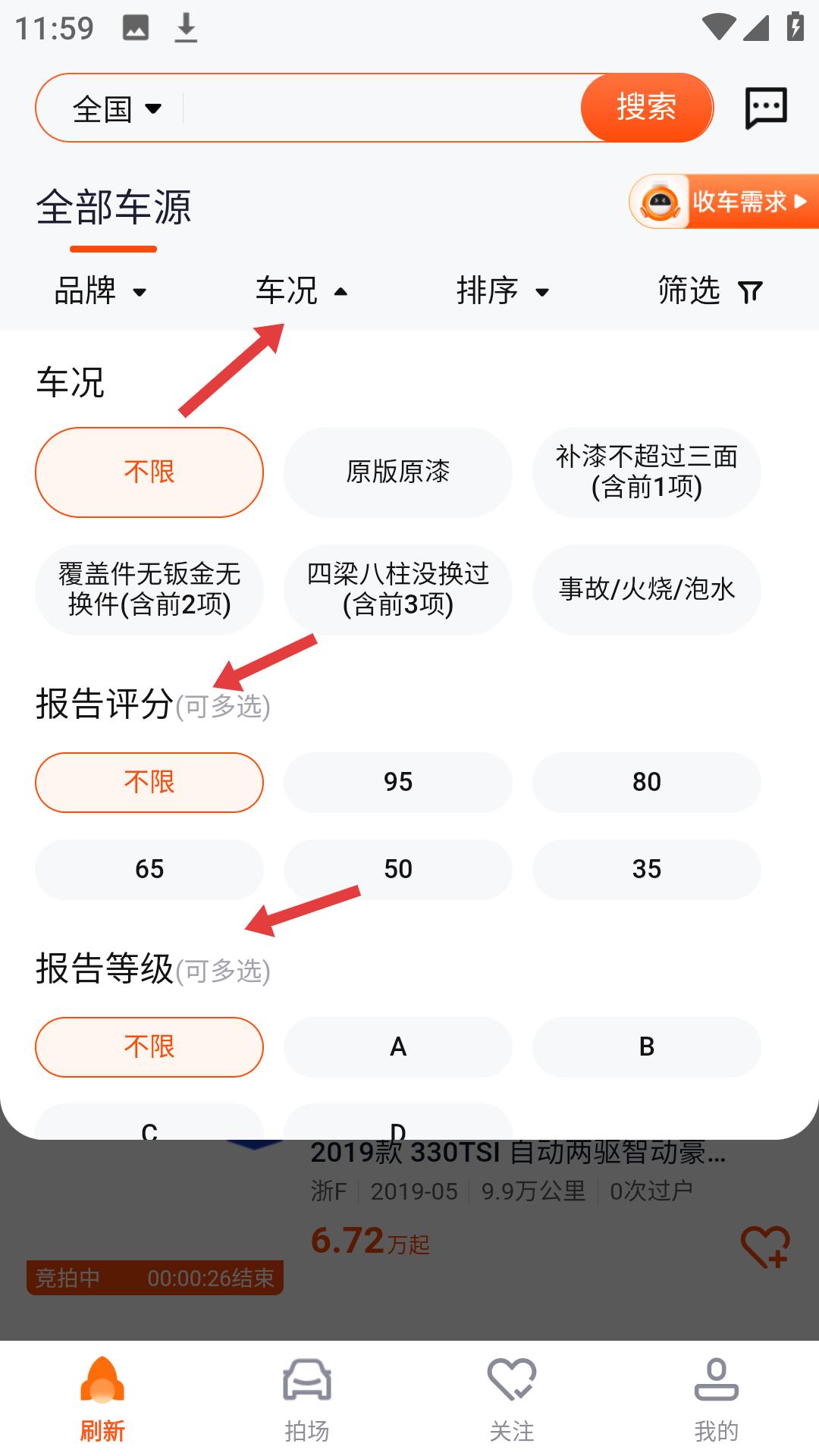Open the 全国 region dropdown

point(117,109)
